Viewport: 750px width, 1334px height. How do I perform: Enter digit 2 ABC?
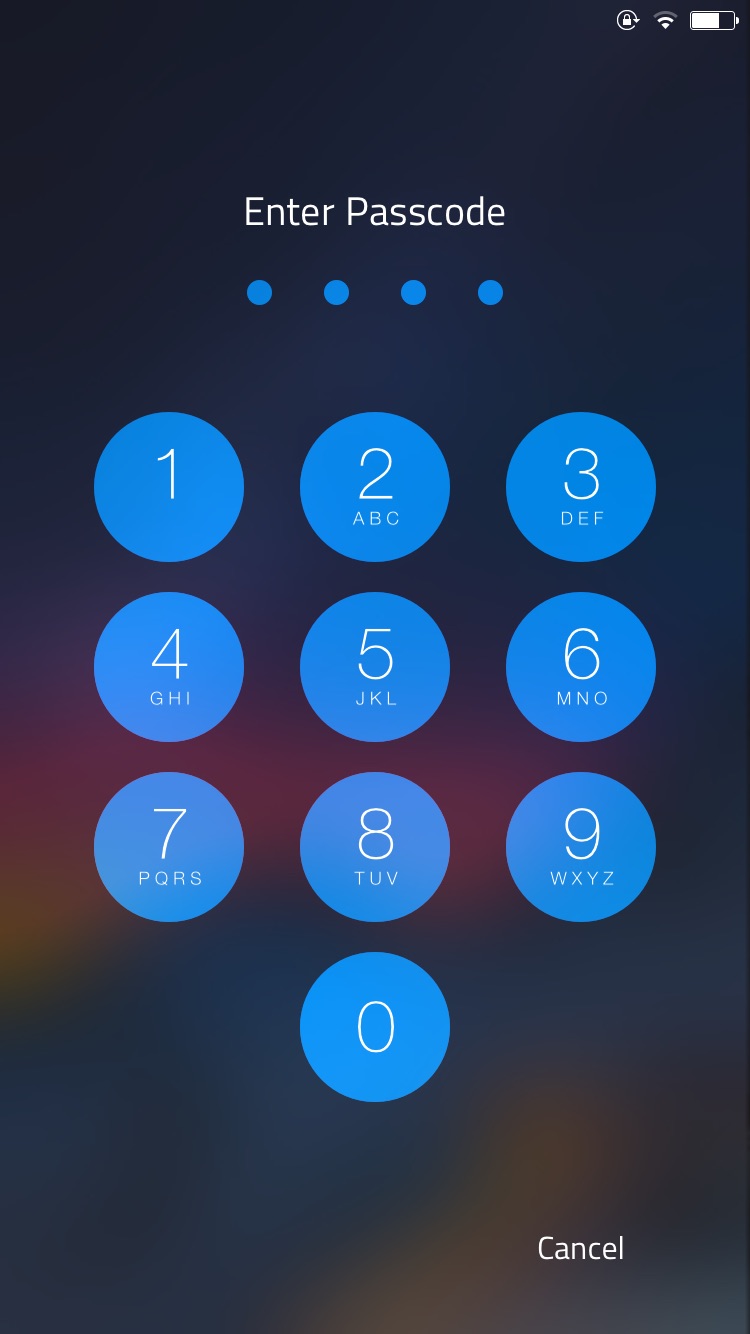(375, 487)
